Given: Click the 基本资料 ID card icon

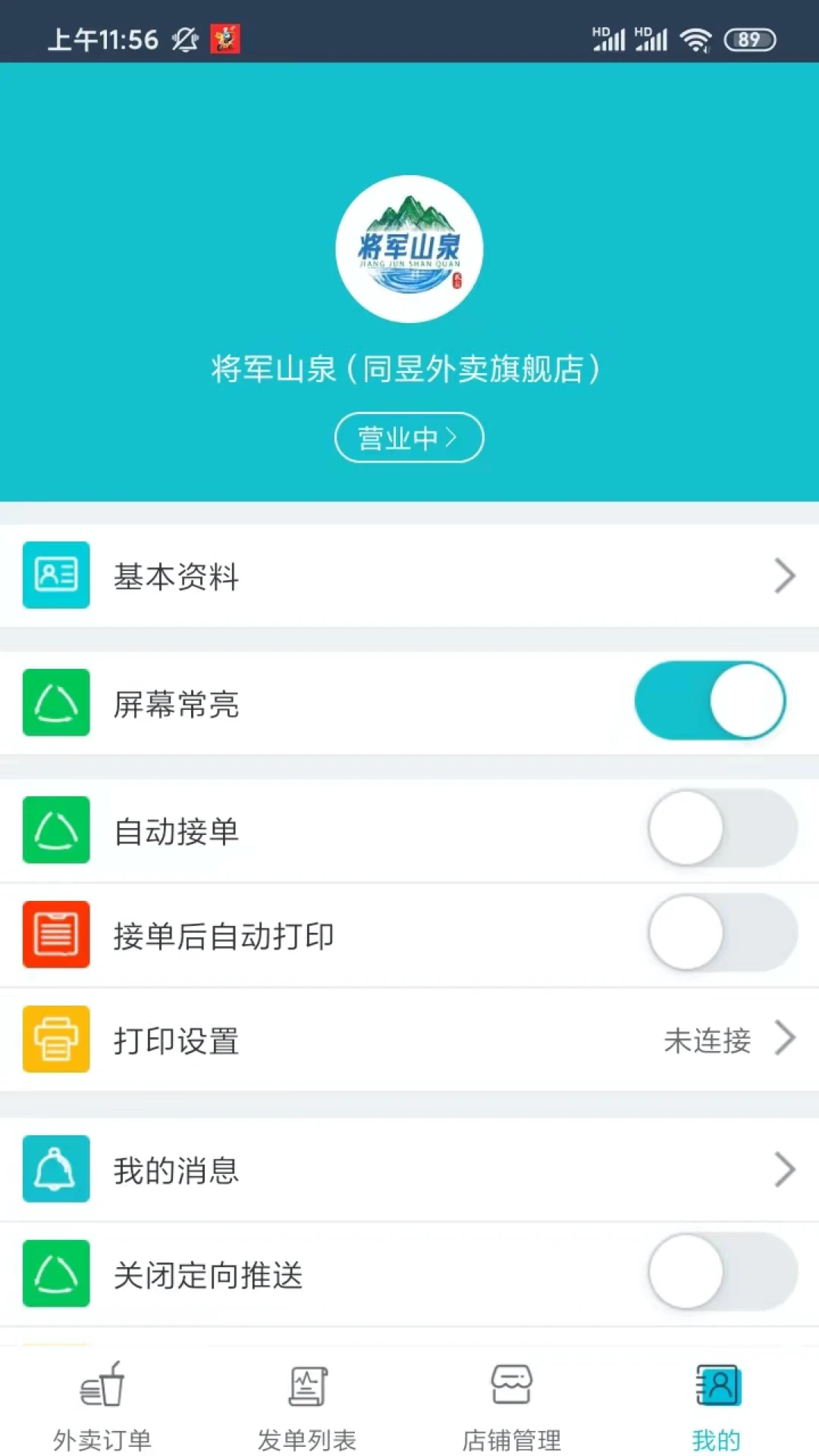Looking at the screenshot, I should click(x=55, y=575).
